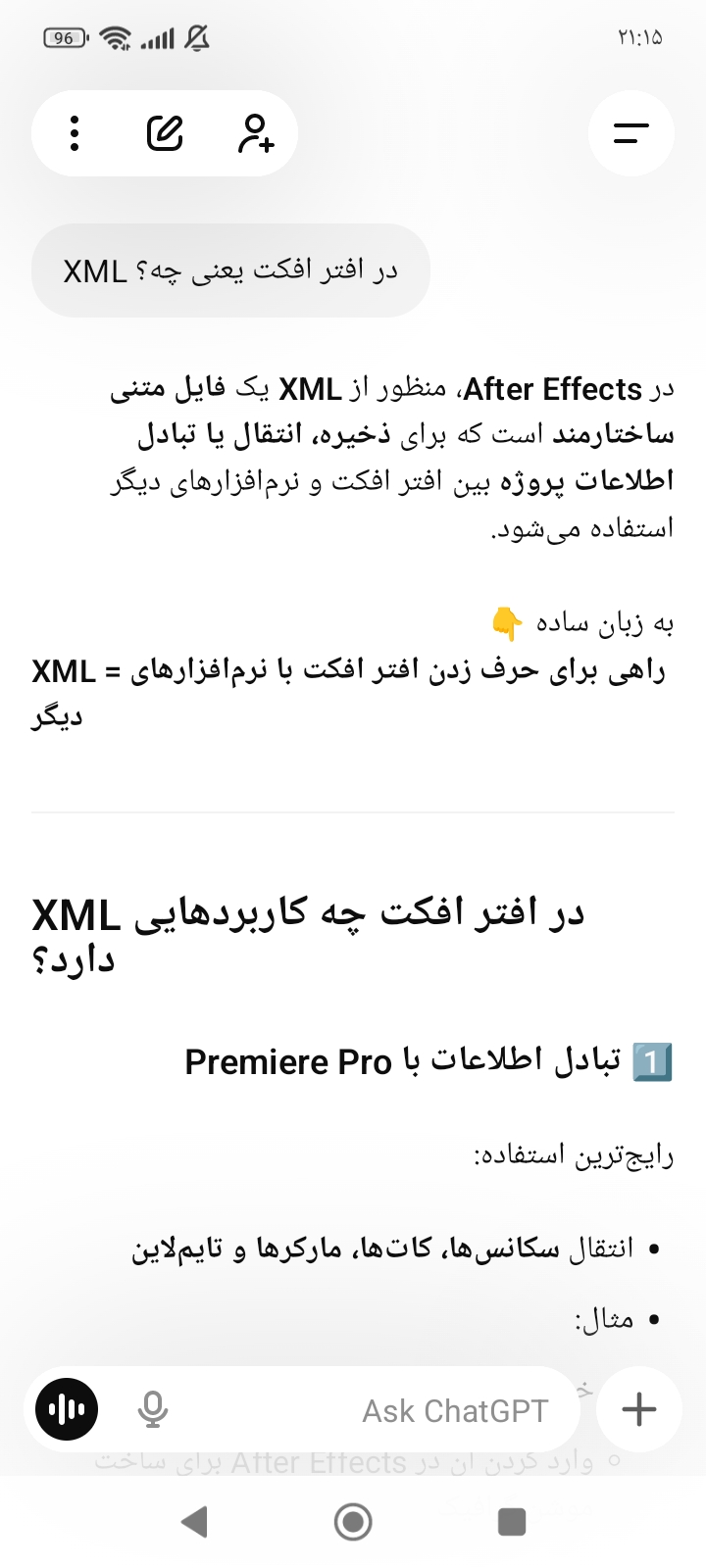The image size is (706, 1568).
Task: Tap the microphone dictation icon
Action: [152, 1409]
